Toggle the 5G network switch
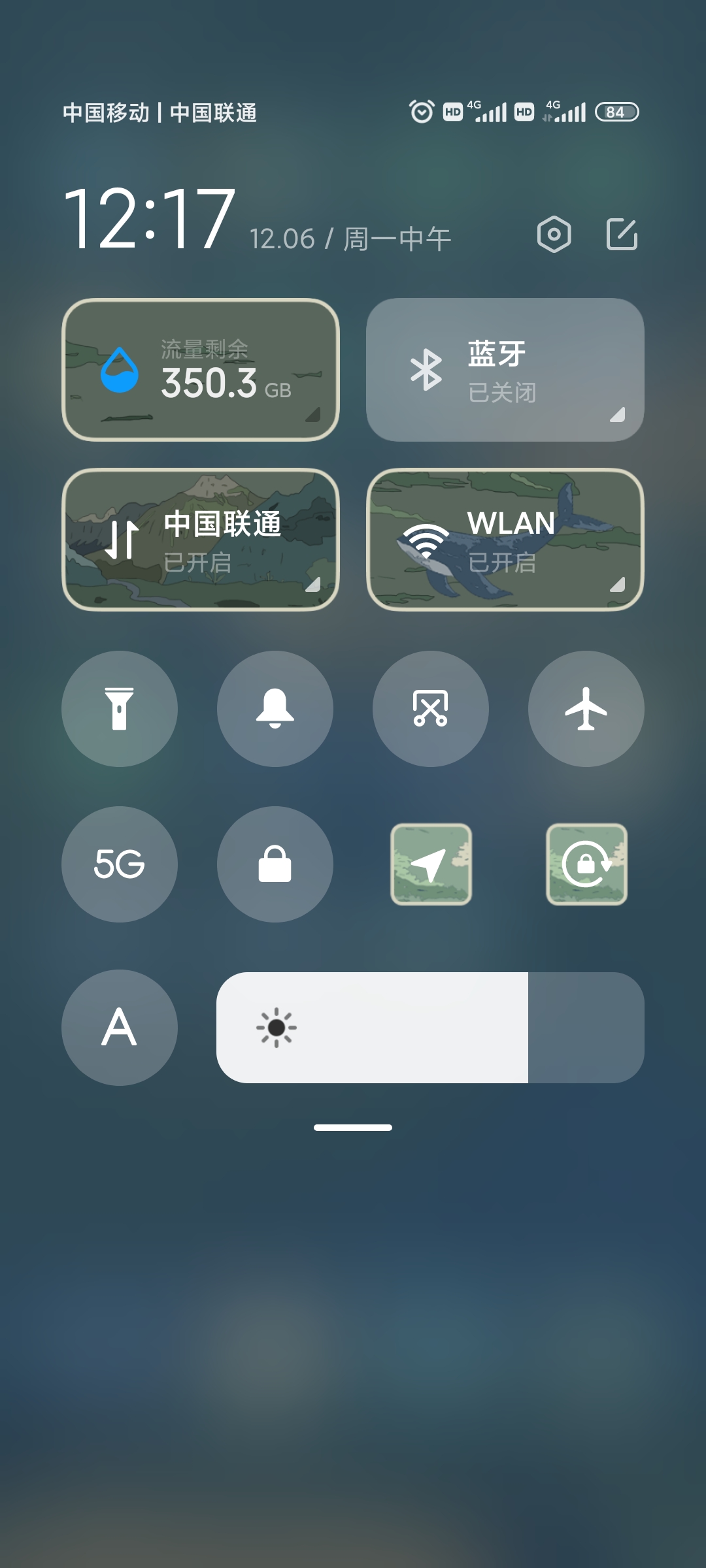The height and width of the screenshot is (1568, 706). point(120,864)
